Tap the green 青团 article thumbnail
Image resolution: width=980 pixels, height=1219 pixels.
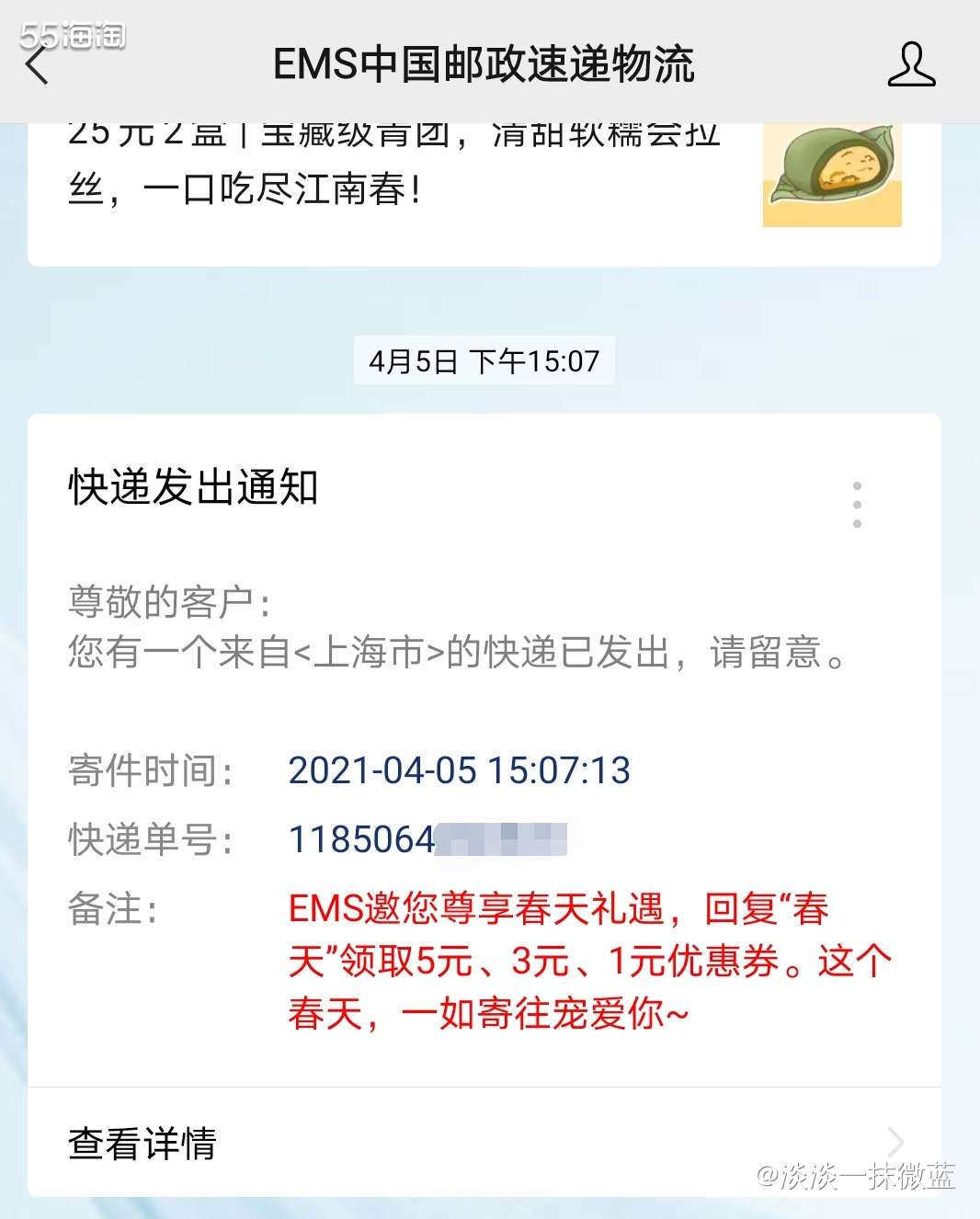(x=830, y=176)
